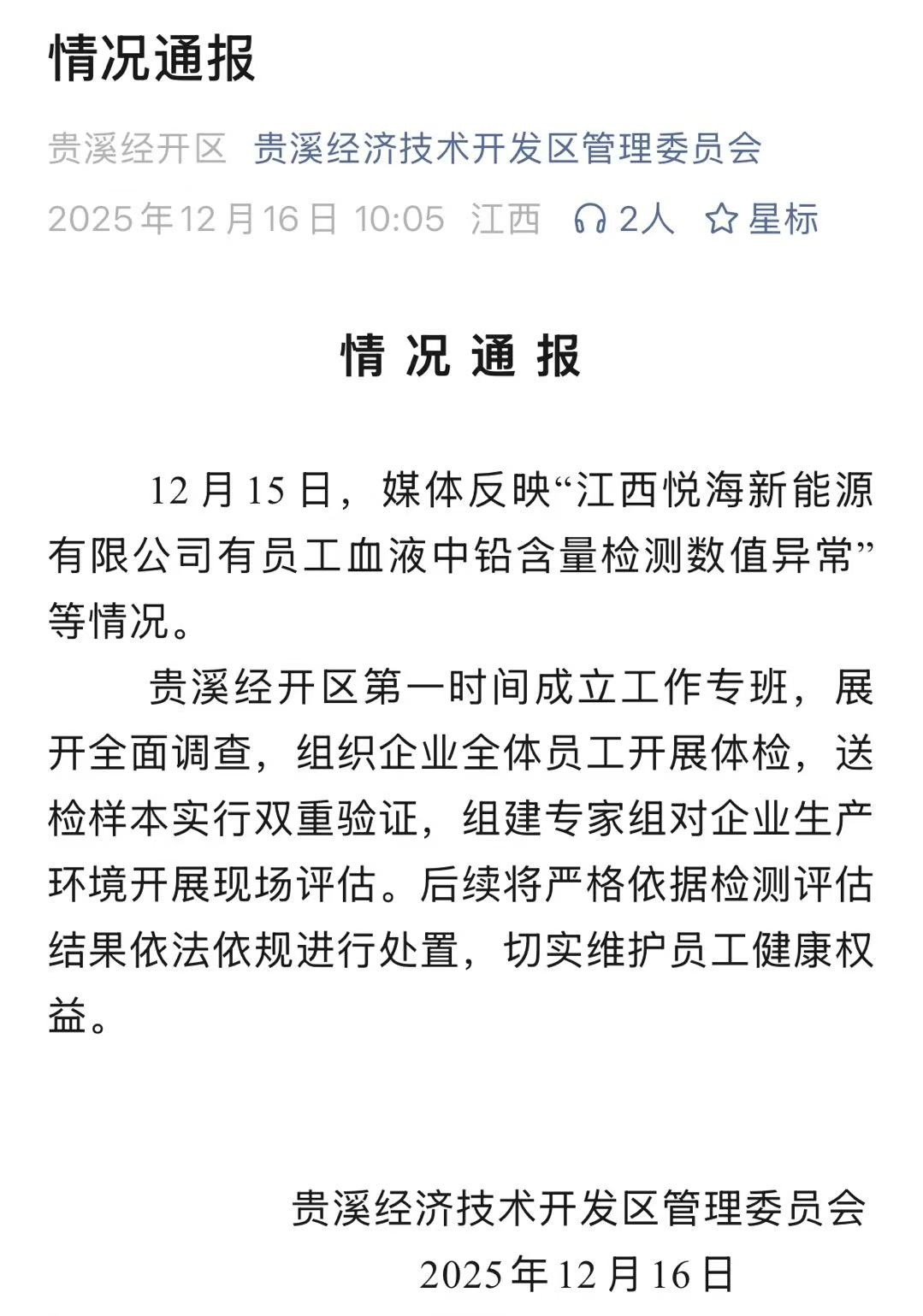Image resolution: width=923 pixels, height=1316 pixels.
Task: Open the 贵溪经济技术开发区管理委员会 account link
Action: (x=507, y=149)
